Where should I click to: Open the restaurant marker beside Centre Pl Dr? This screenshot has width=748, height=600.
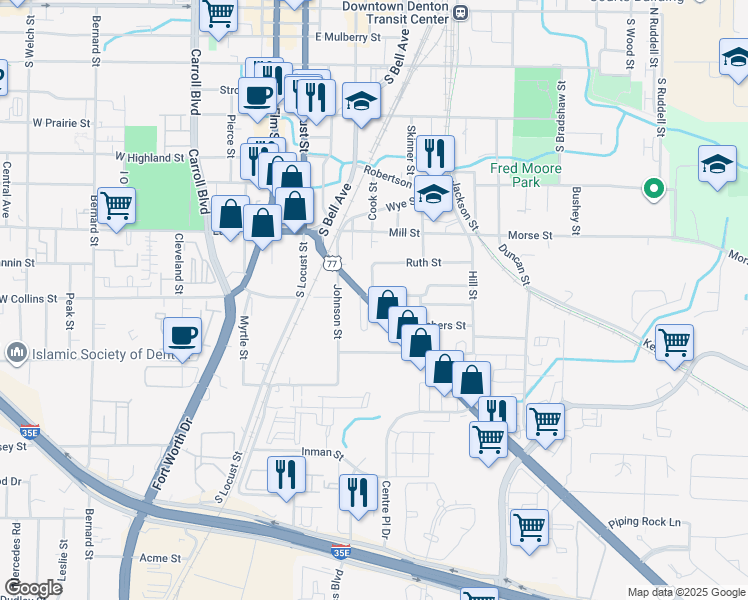pyautogui.click(x=357, y=493)
